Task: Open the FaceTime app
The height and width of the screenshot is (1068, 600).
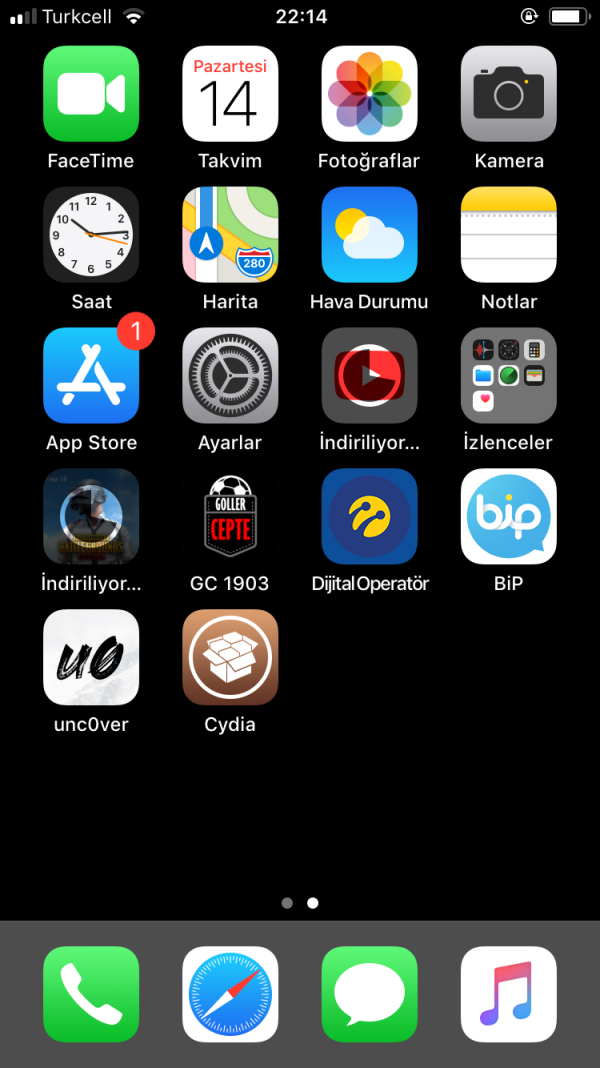Action: point(91,94)
